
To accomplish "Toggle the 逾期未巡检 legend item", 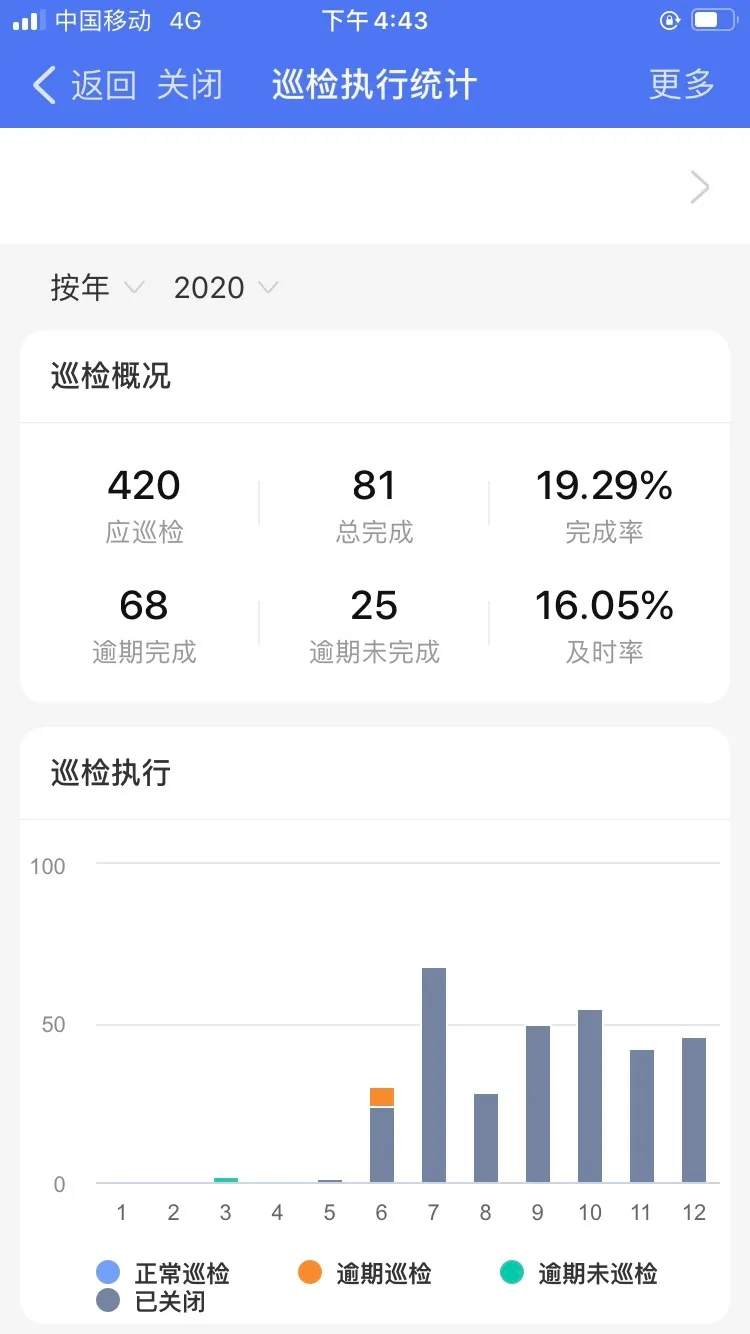I will click(x=579, y=1273).
